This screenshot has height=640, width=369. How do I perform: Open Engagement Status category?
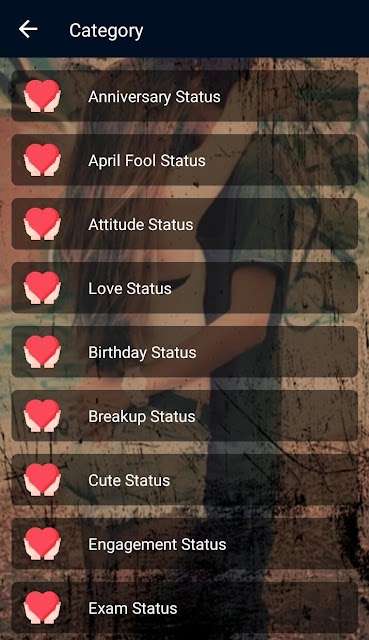(x=184, y=544)
